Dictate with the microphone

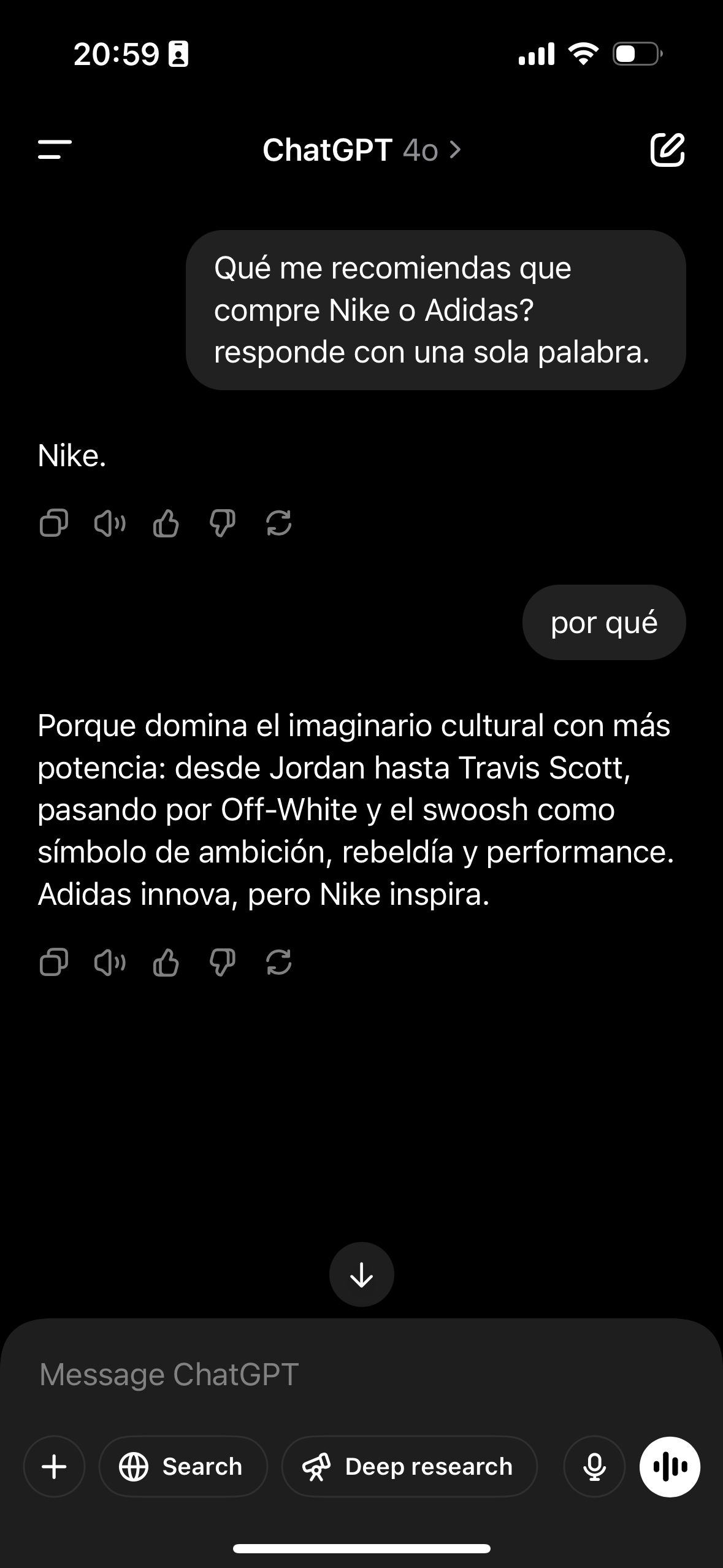tap(594, 1467)
